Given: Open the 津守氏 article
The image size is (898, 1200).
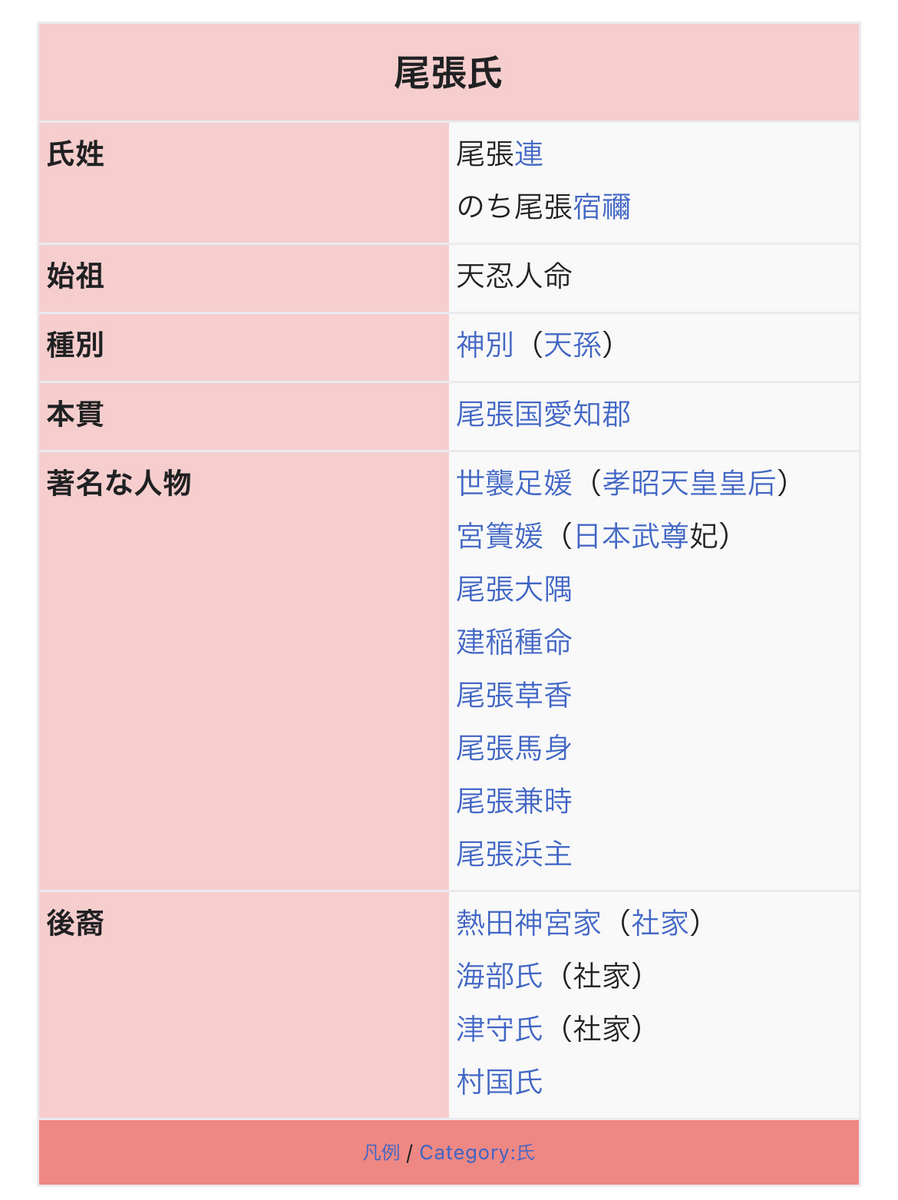Looking at the screenshot, I should point(500,1029).
